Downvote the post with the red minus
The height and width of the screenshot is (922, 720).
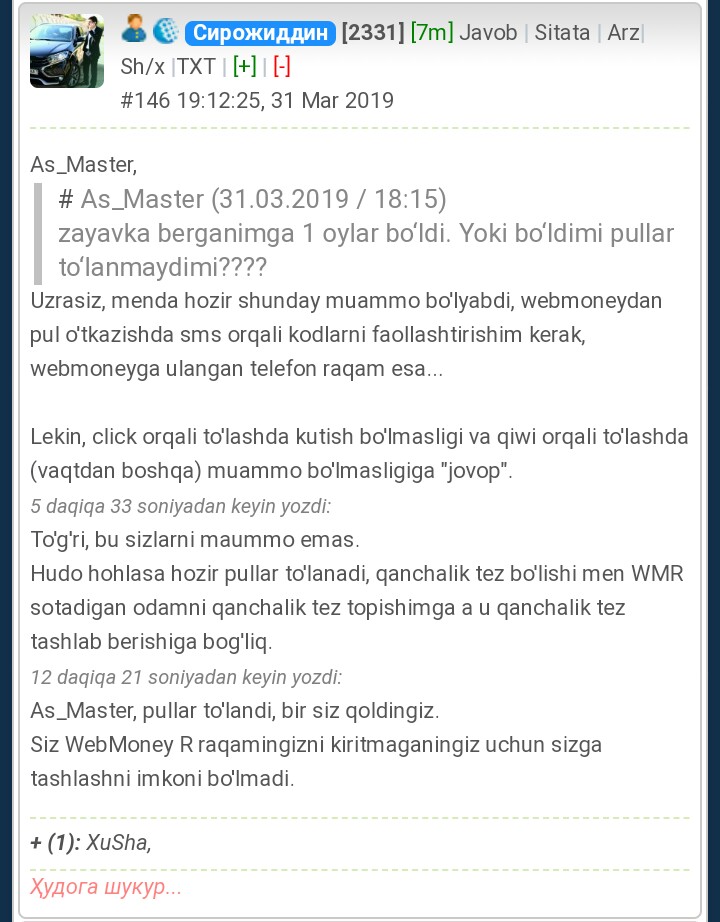(x=281, y=67)
